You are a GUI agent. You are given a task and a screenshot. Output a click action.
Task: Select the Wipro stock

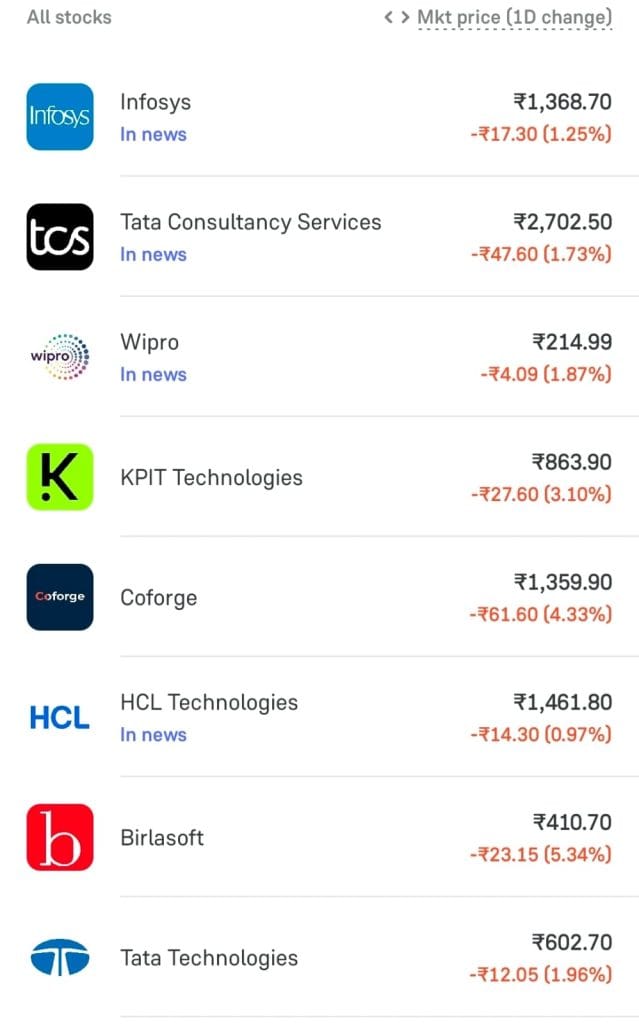150,342
